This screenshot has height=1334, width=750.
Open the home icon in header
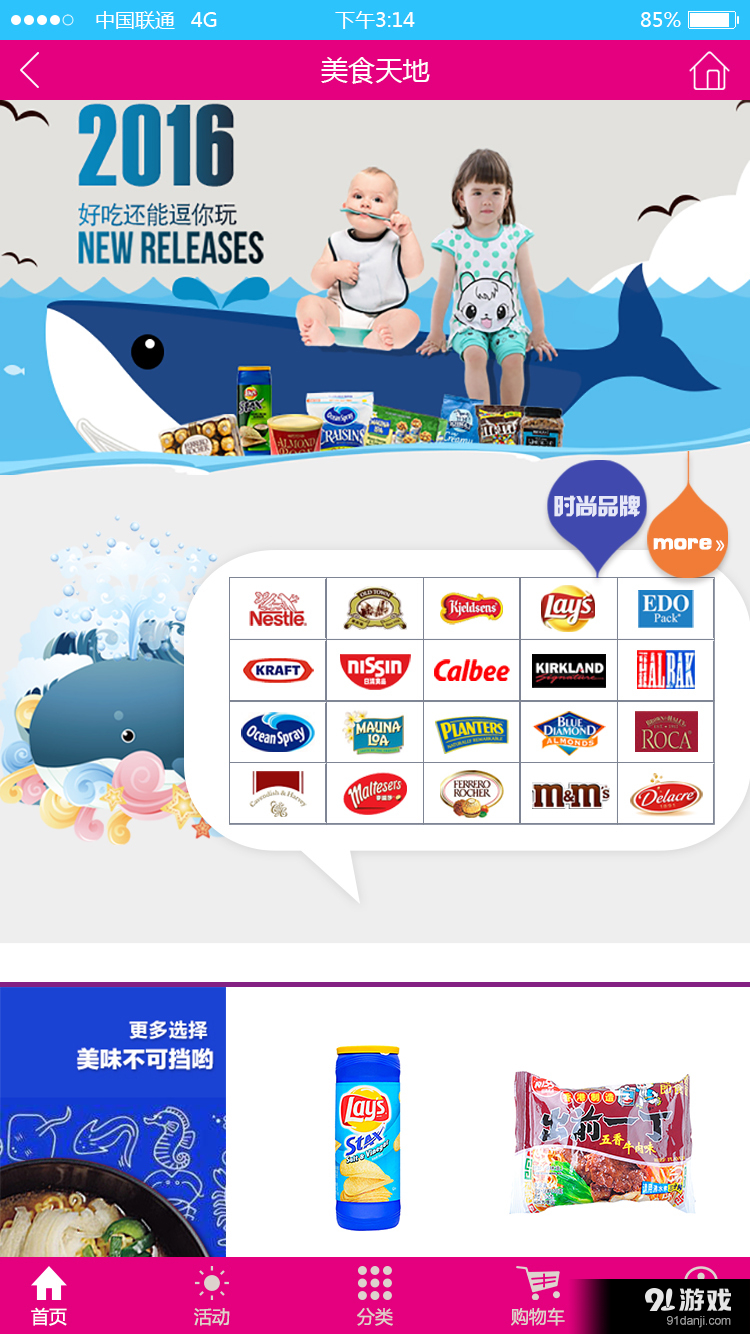pyautogui.click(x=709, y=71)
